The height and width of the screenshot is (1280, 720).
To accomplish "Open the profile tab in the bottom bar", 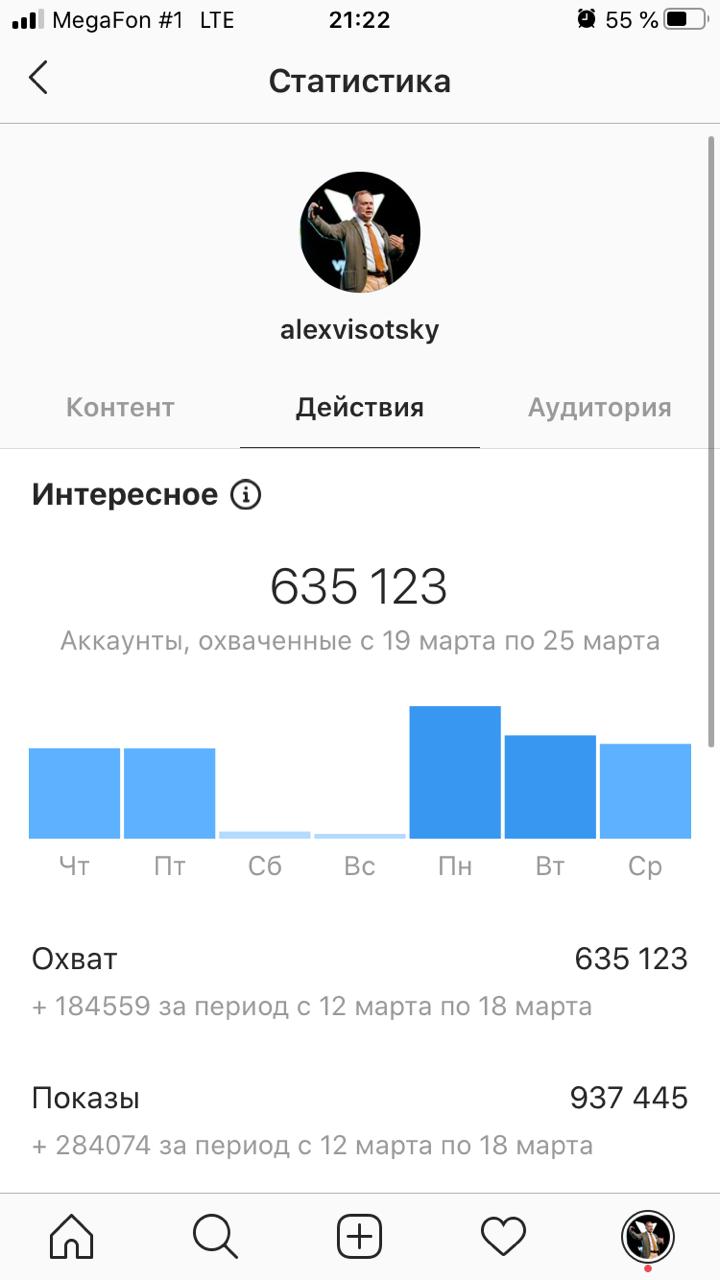I will click(647, 1238).
